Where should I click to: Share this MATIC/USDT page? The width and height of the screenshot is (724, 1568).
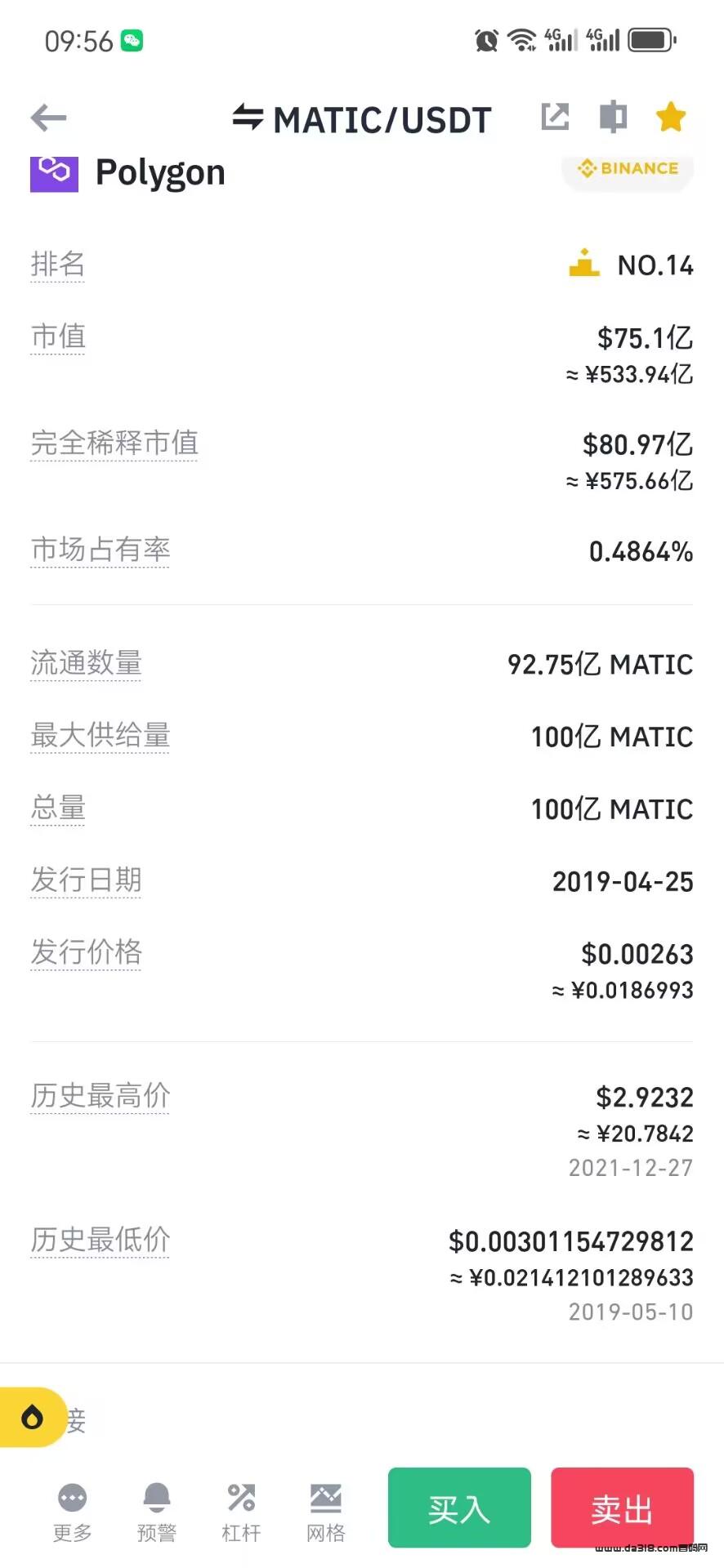coord(555,117)
